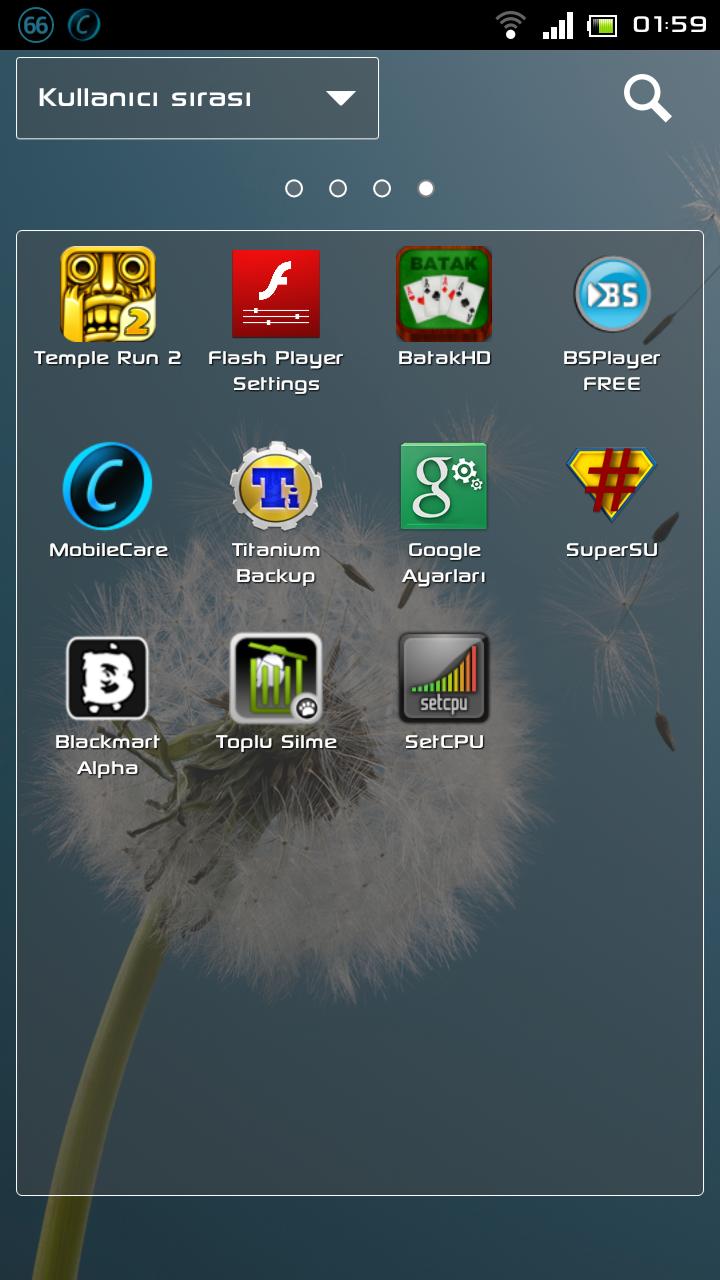720x1280 pixels.
Task: Start the BatakHD card game
Action: click(x=444, y=295)
